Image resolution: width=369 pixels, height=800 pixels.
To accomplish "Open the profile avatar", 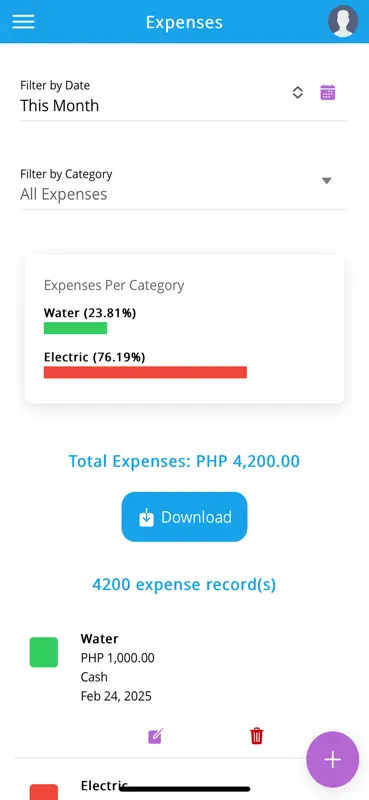I will (342, 21).
